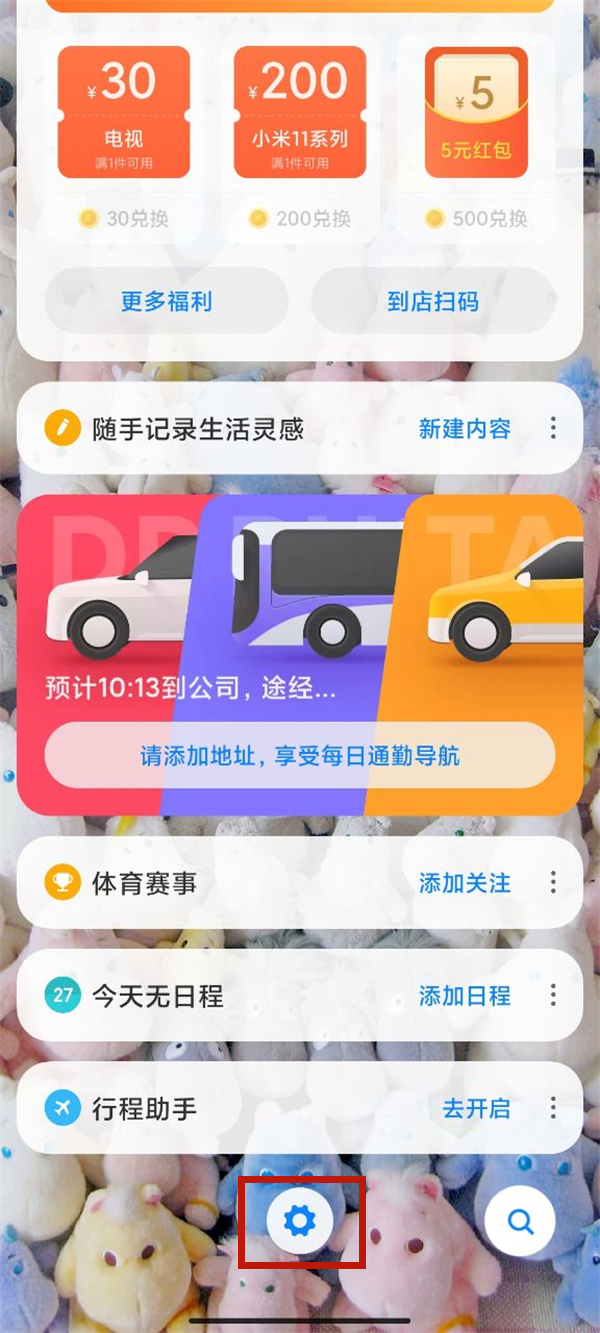Redeem the ¥200 小米11系列 coupon

[300, 112]
